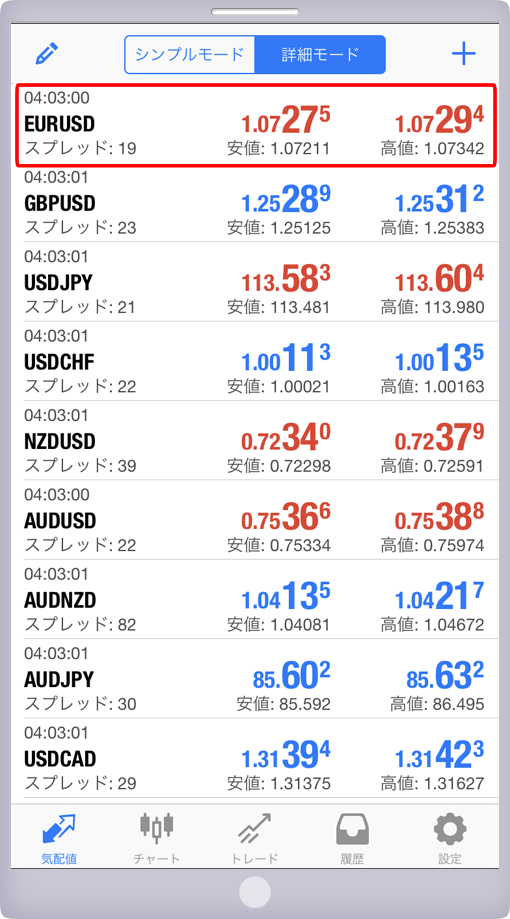The width and height of the screenshot is (510, 919).
Task: Switch to シンプルモード
Action: [189, 55]
